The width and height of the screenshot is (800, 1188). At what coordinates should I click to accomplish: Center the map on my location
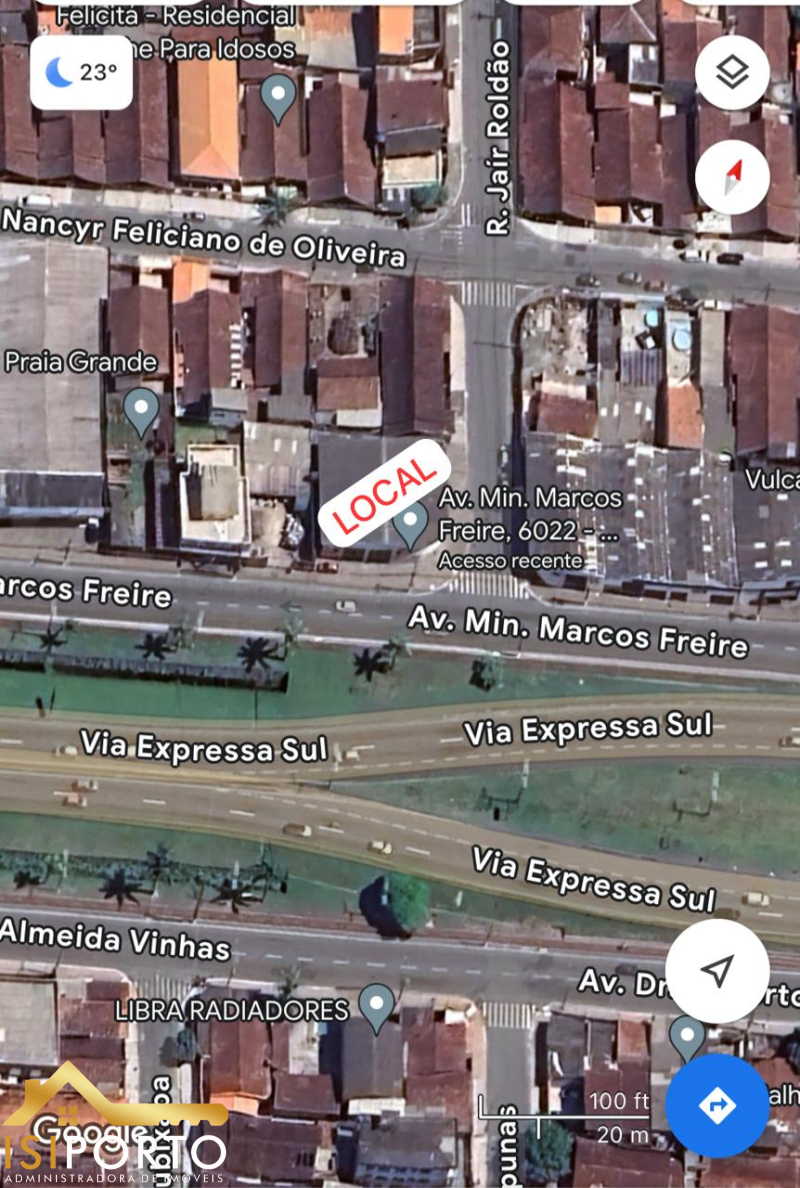point(717,970)
